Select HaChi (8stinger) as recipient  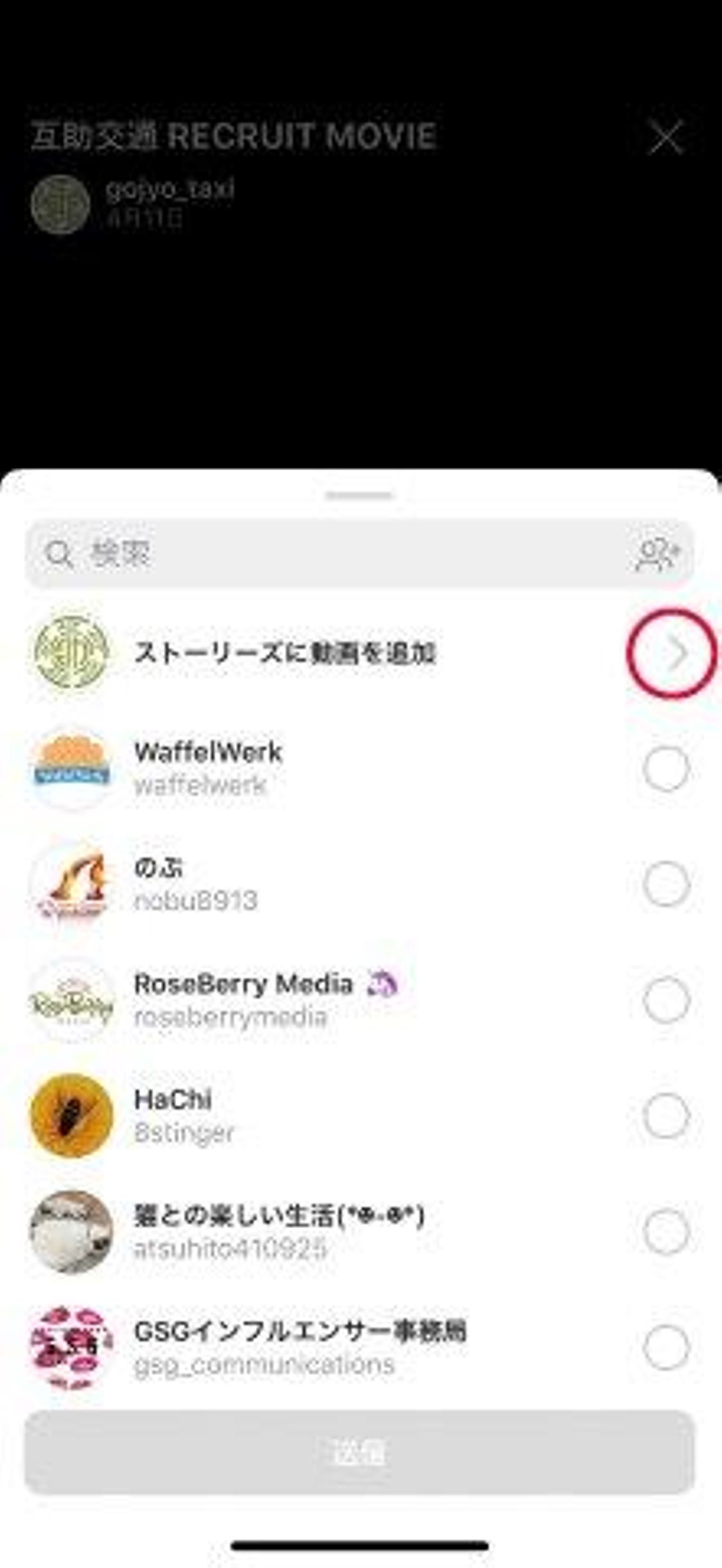pyautogui.click(x=666, y=1115)
